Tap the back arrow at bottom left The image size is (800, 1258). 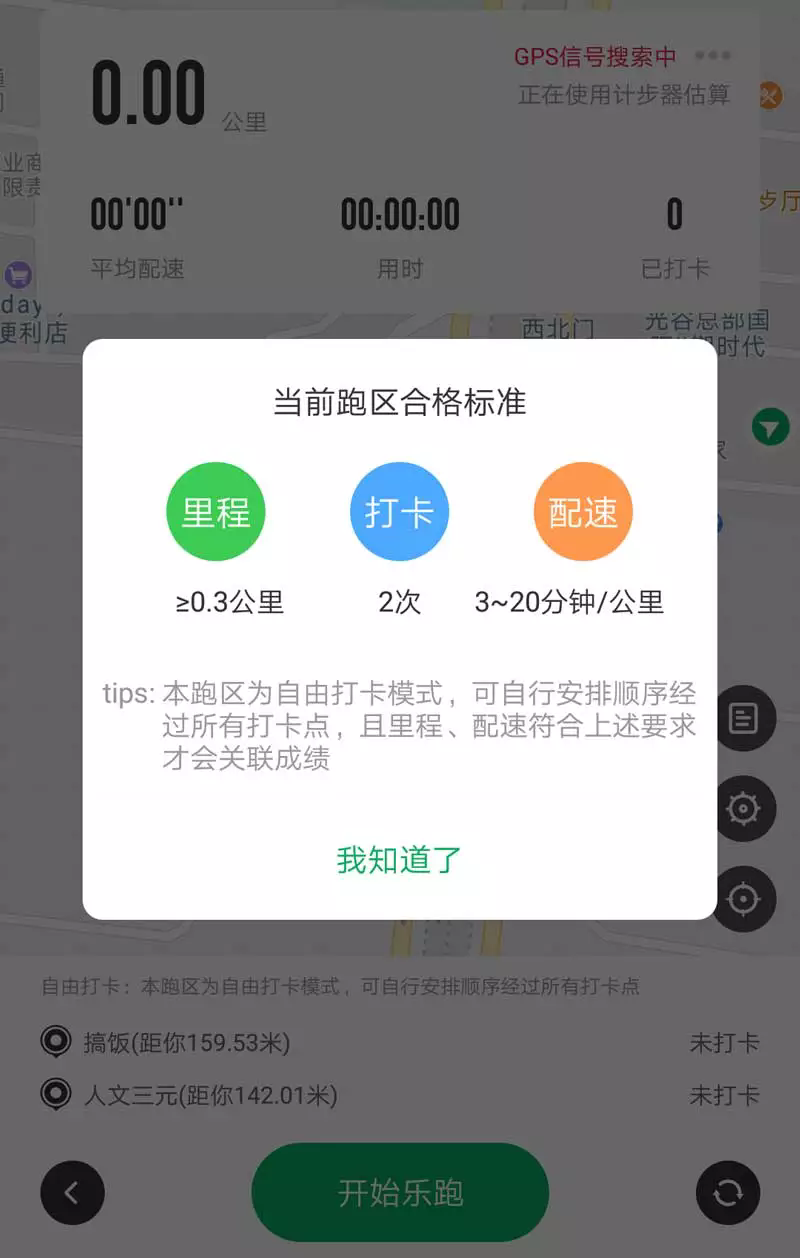coord(72,1193)
